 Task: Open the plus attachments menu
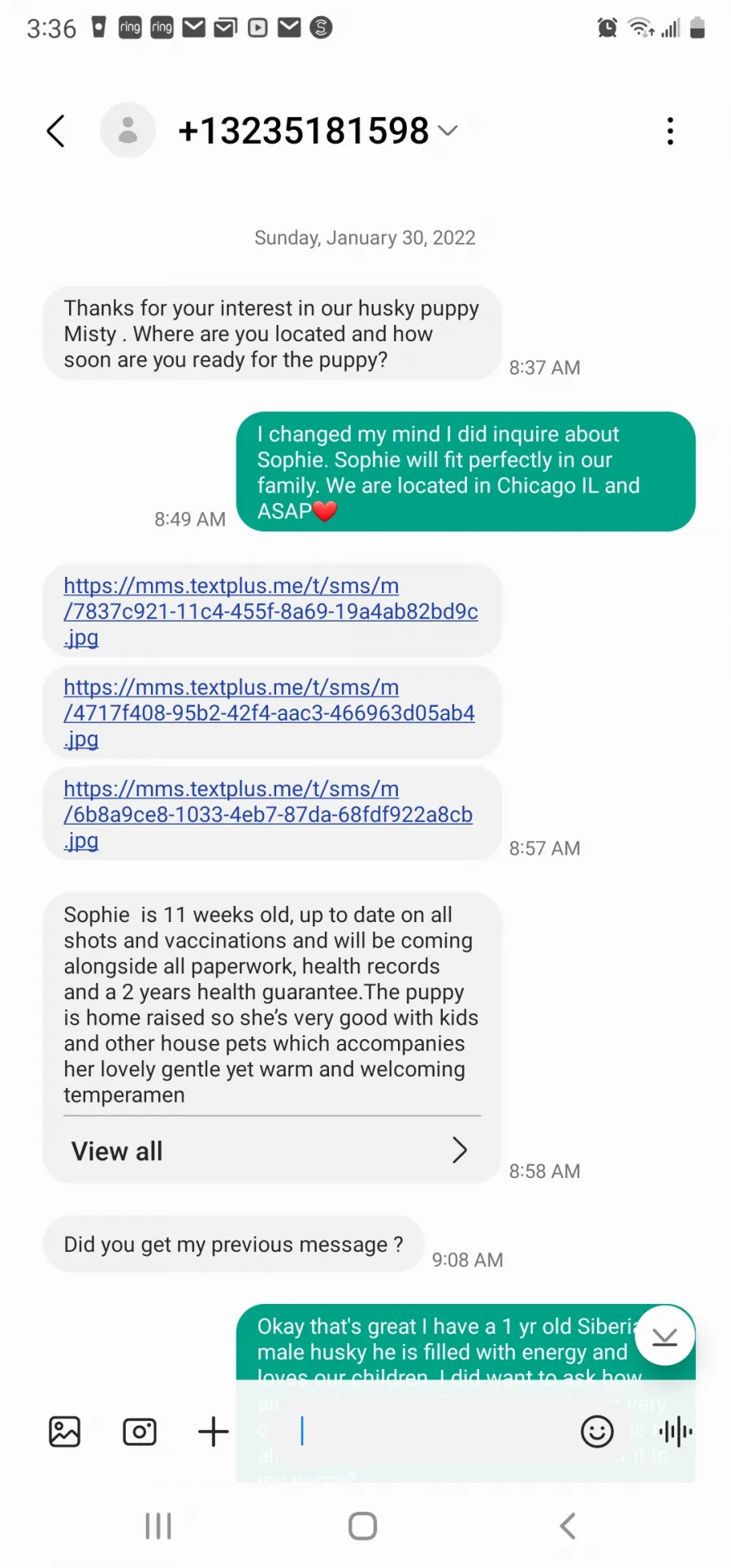point(214,1432)
